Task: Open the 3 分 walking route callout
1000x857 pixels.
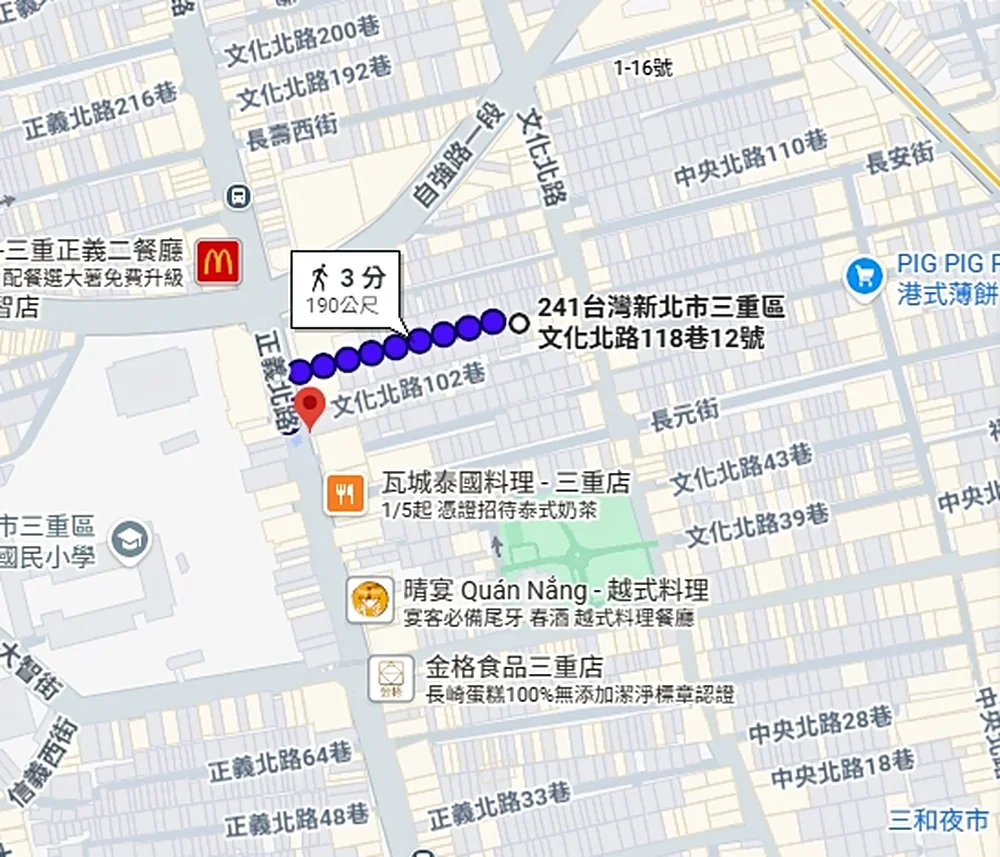Action: pos(345,289)
